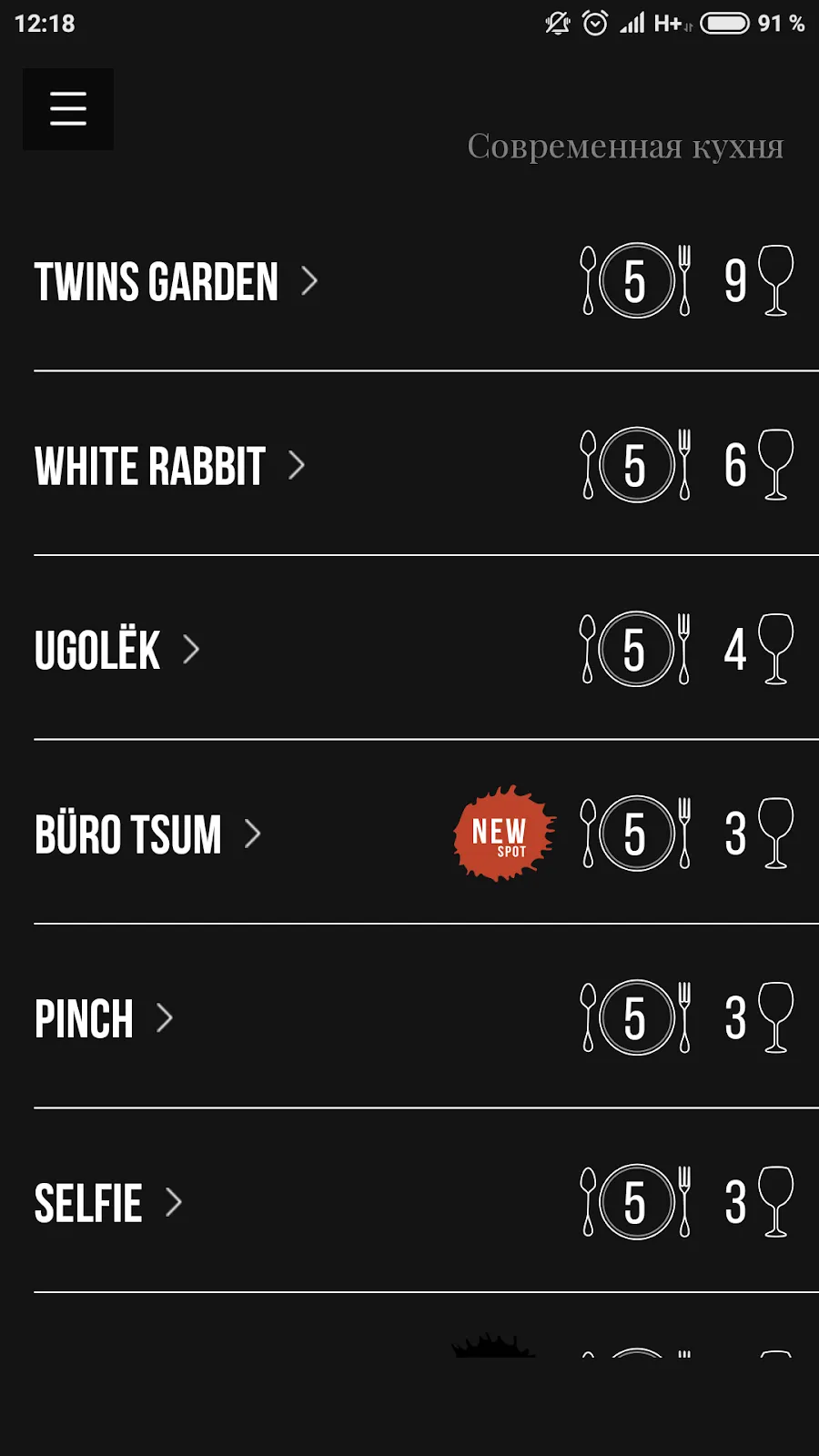Viewport: 819px width, 1456px height.
Task: Open the Büro Tsum restaurant
Action: pos(128,834)
